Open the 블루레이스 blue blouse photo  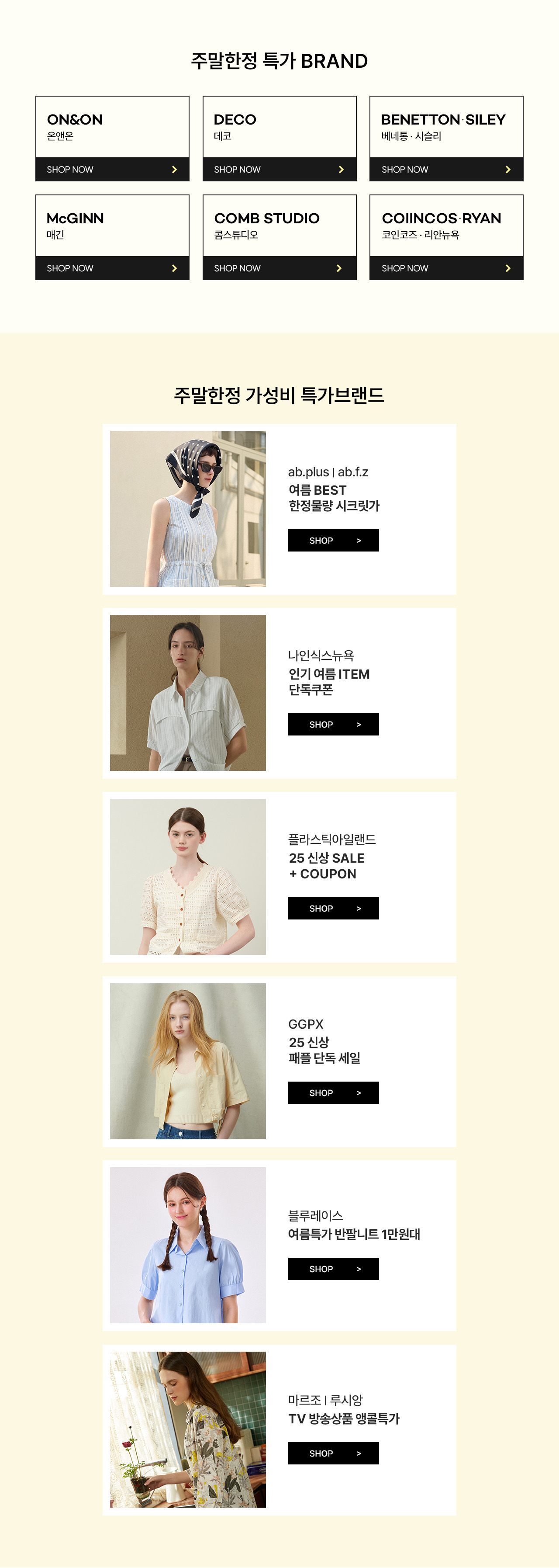(x=188, y=1245)
